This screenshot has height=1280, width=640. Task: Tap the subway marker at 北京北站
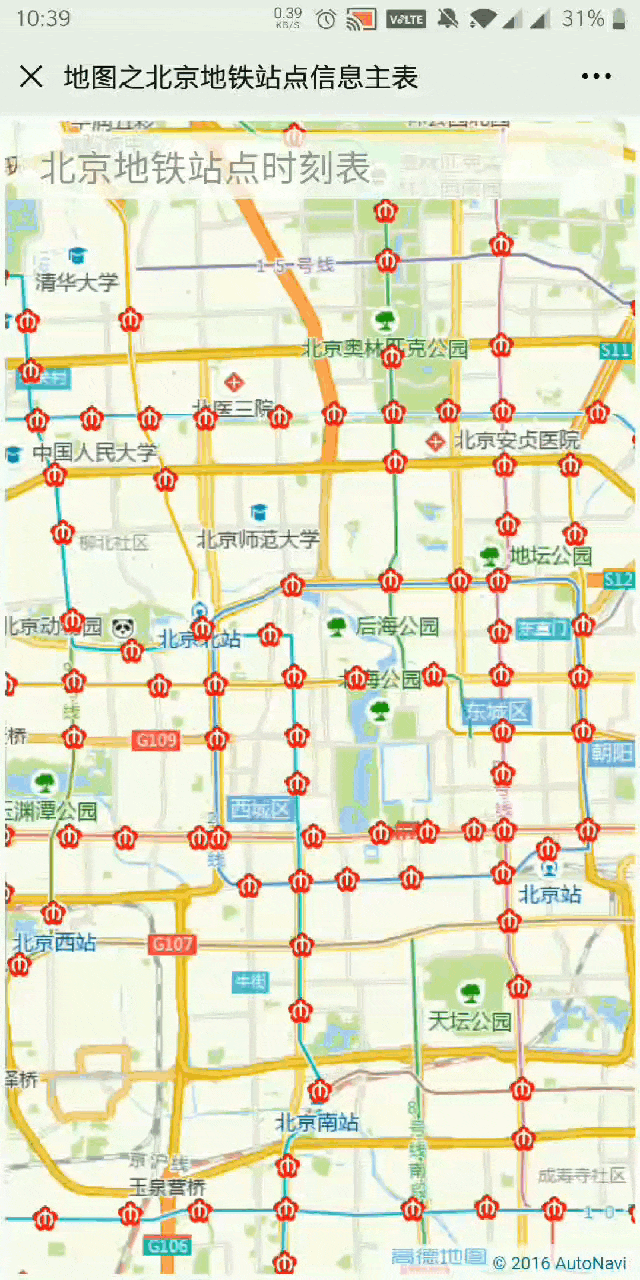(203, 628)
